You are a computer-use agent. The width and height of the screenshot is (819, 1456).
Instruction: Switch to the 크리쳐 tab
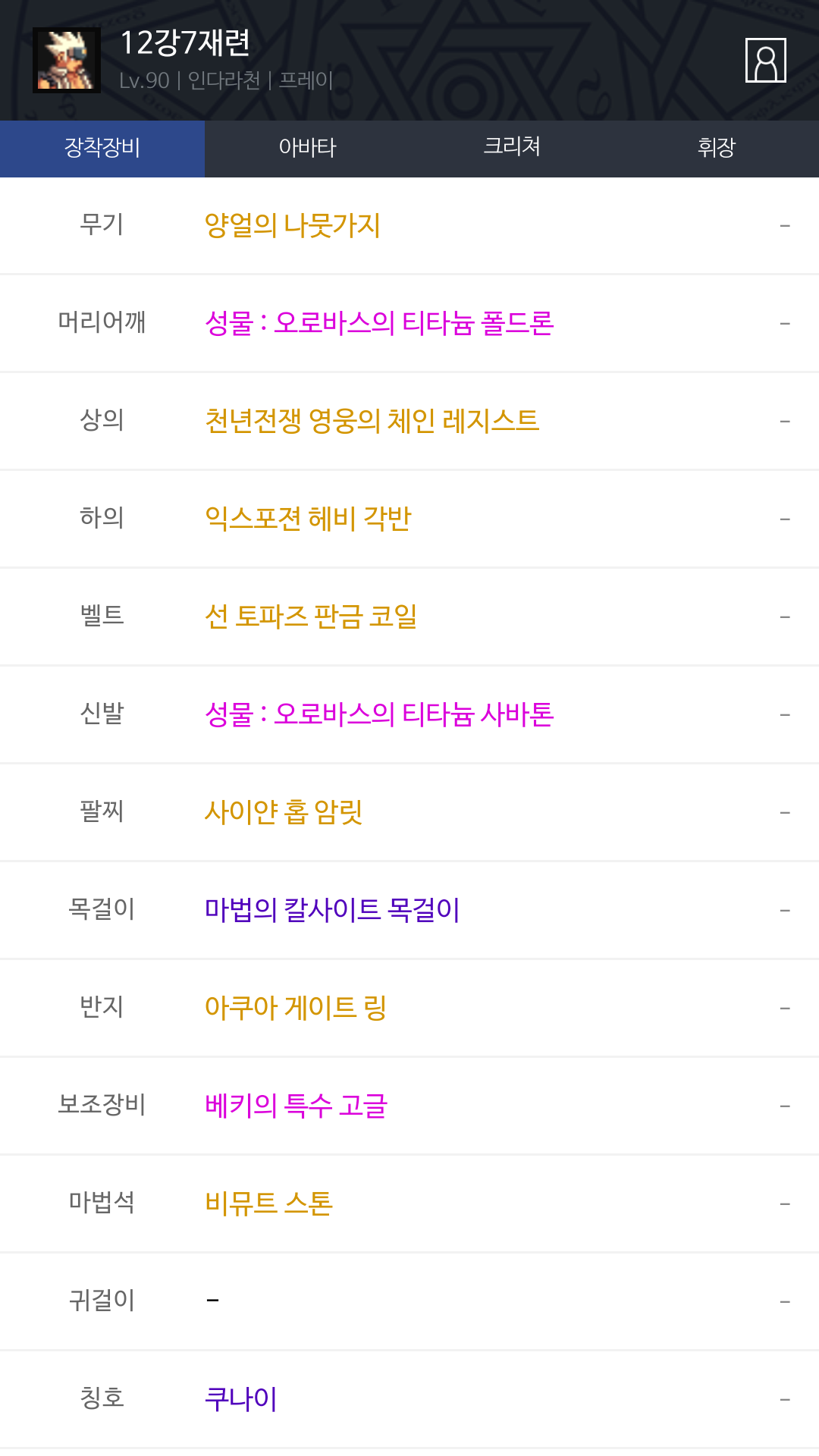coord(512,148)
